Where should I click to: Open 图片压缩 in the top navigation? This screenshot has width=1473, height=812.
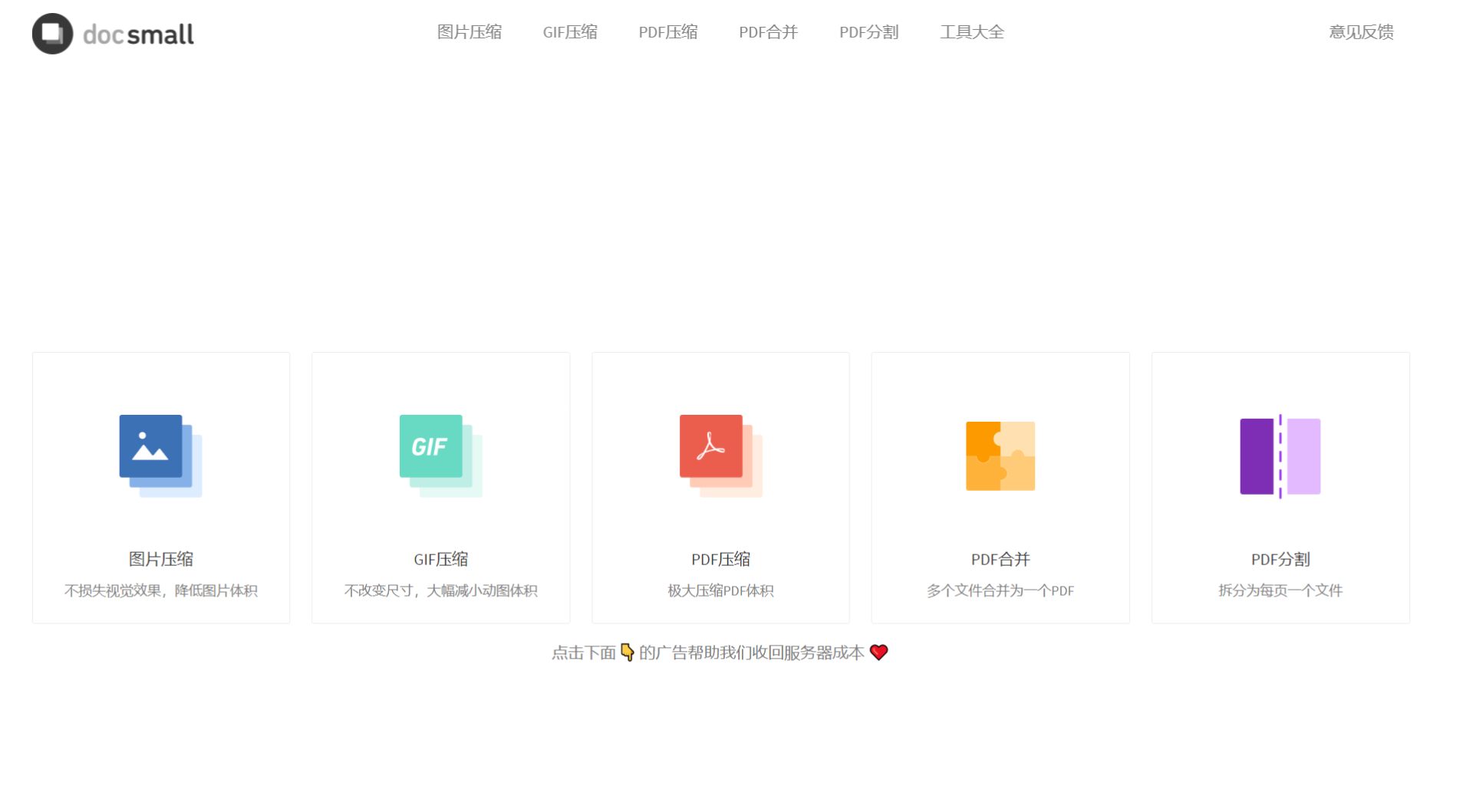469,32
